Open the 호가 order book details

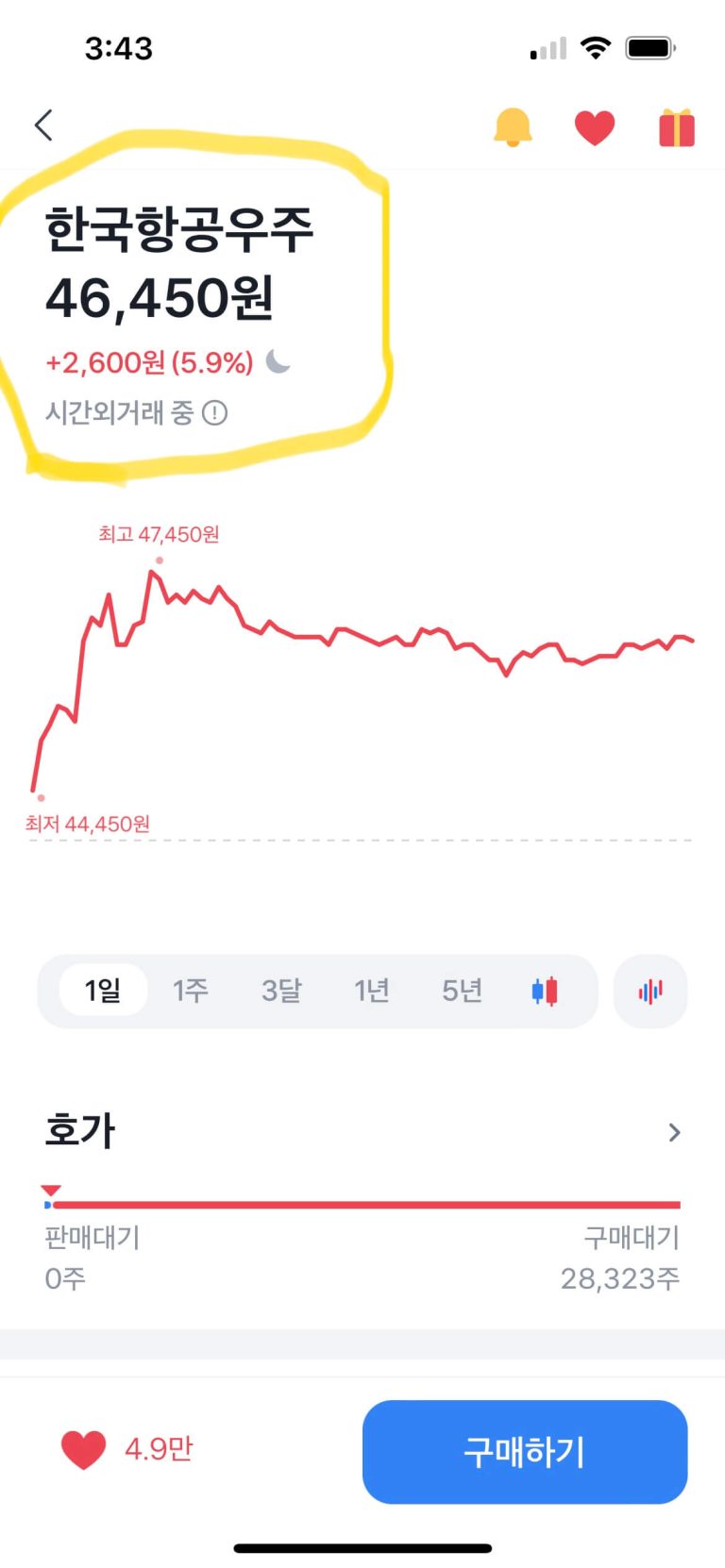(x=674, y=1132)
